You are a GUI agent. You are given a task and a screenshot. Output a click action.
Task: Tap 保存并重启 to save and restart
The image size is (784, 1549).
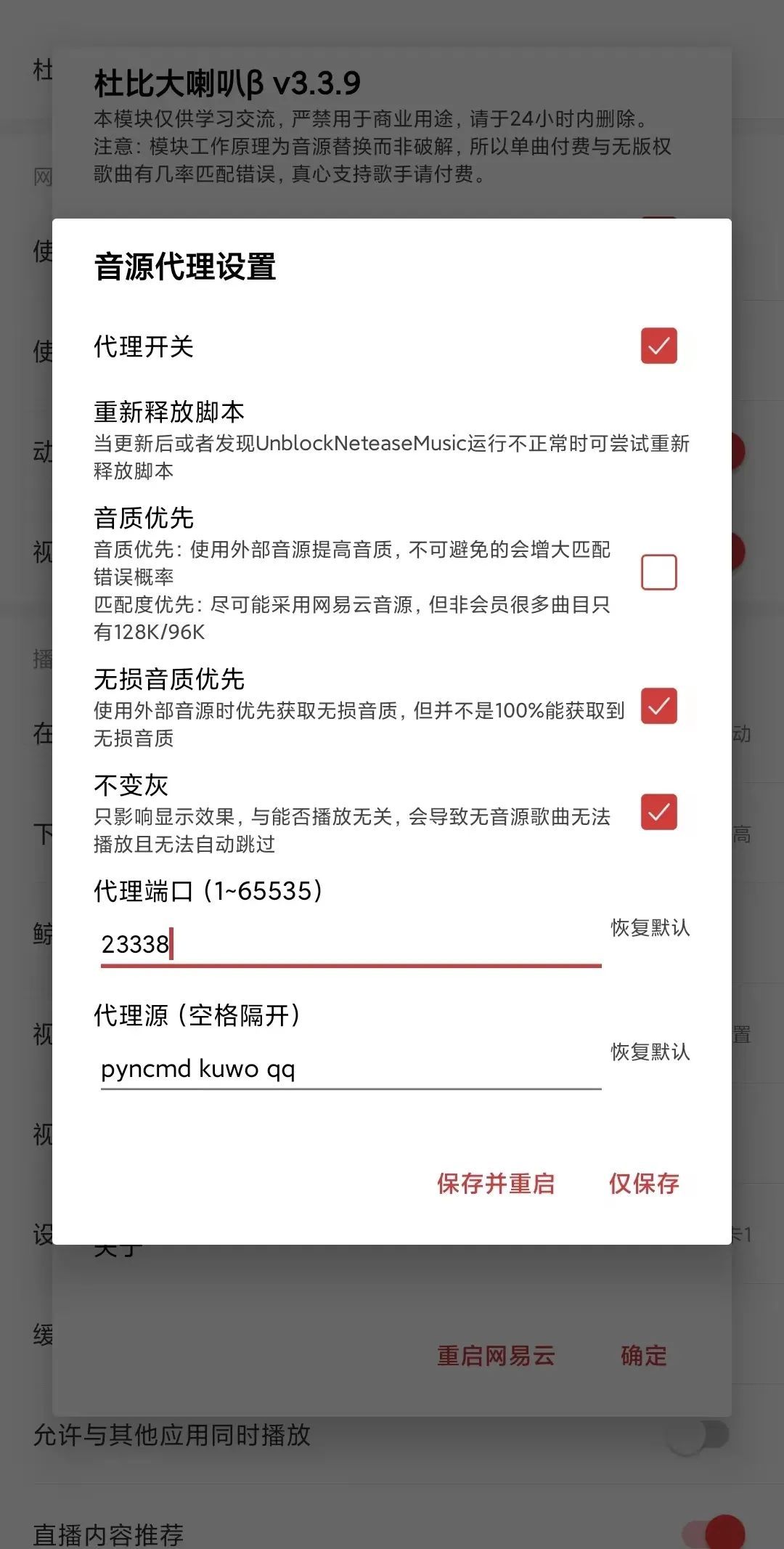coord(496,1183)
